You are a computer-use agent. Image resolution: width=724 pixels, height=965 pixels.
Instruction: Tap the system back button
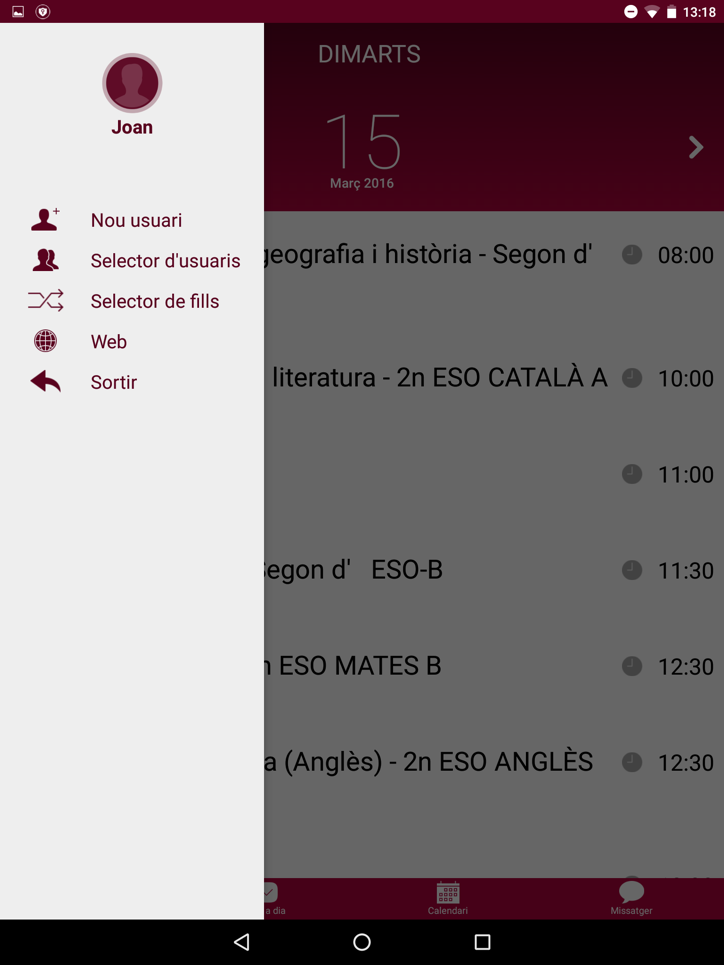241,942
